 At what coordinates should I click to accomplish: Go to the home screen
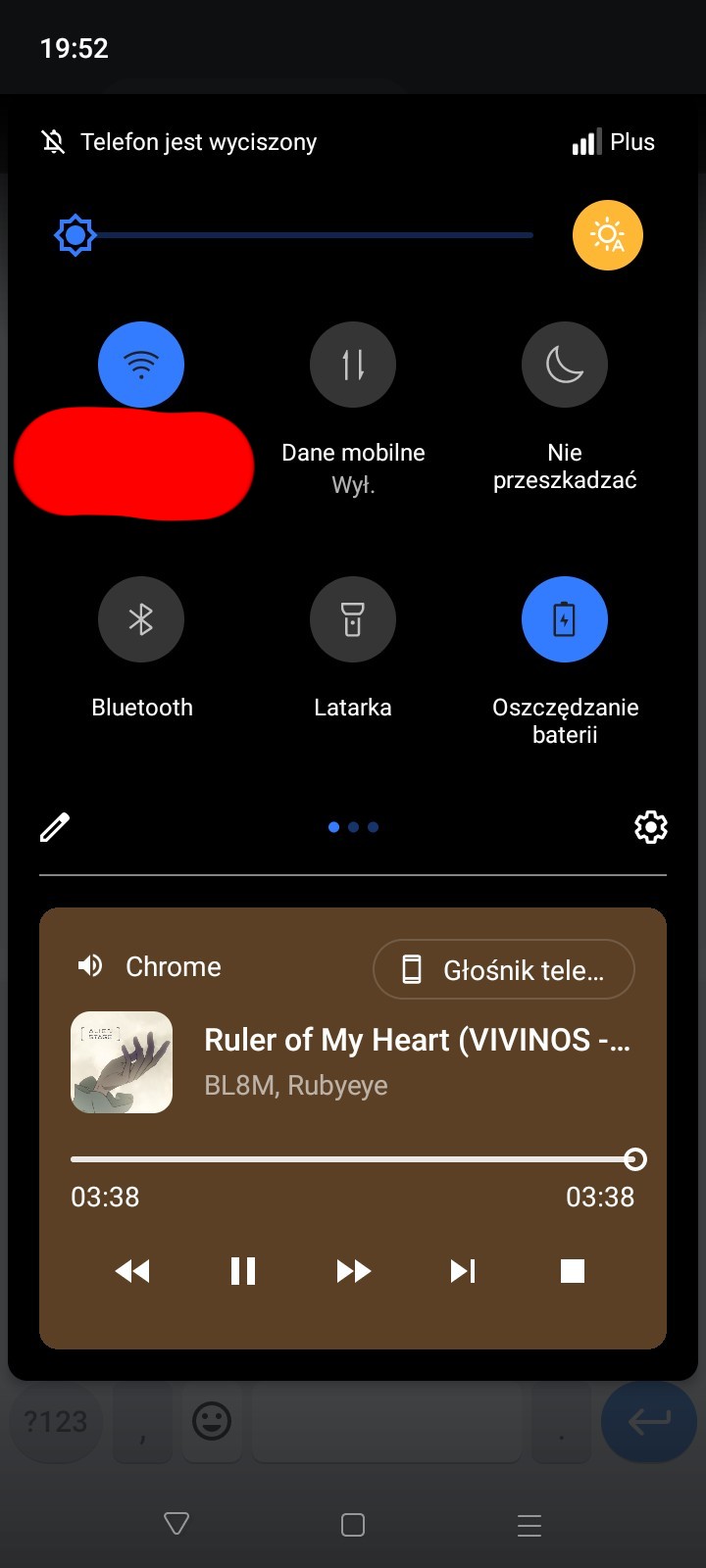coord(353,1525)
